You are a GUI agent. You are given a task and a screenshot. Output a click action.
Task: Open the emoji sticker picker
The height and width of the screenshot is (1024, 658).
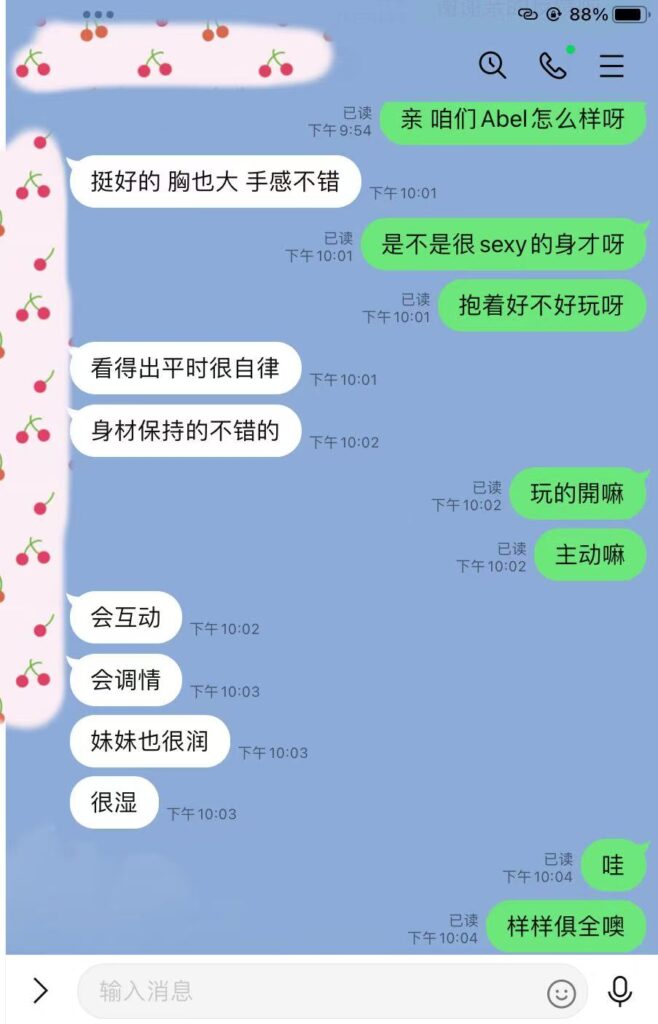[561, 992]
